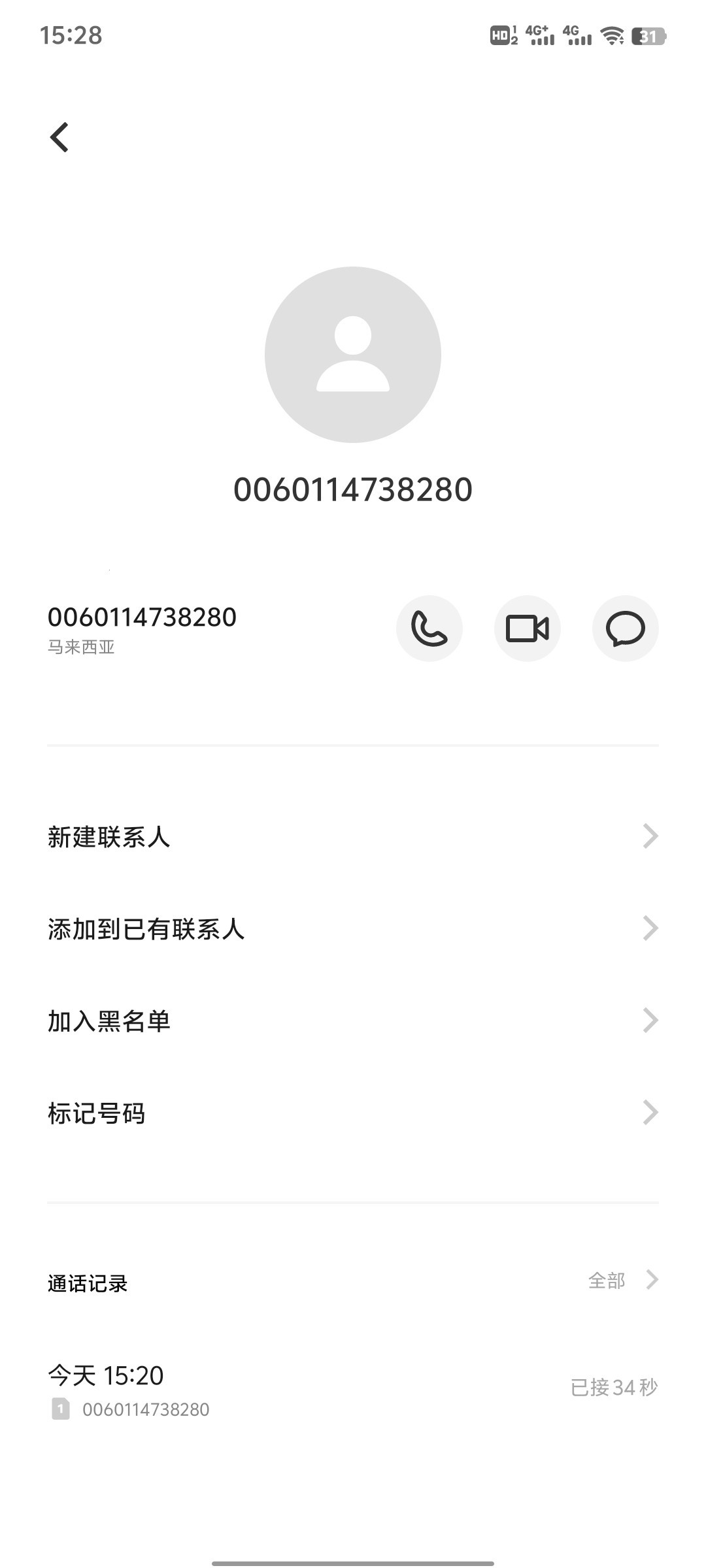Open 标记号码 option
The height and width of the screenshot is (1568, 706).
[353, 1113]
